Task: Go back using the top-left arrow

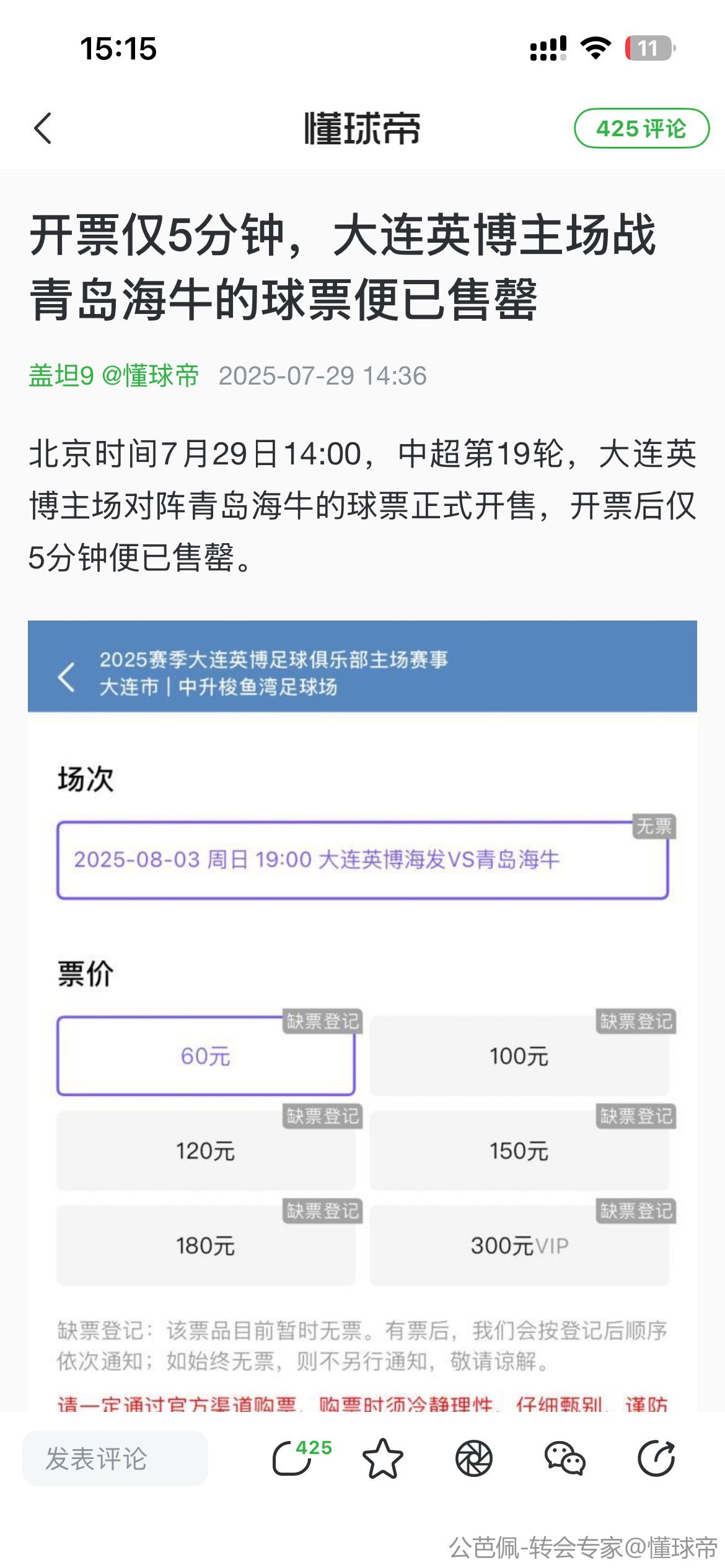Action: pos(43,129)
